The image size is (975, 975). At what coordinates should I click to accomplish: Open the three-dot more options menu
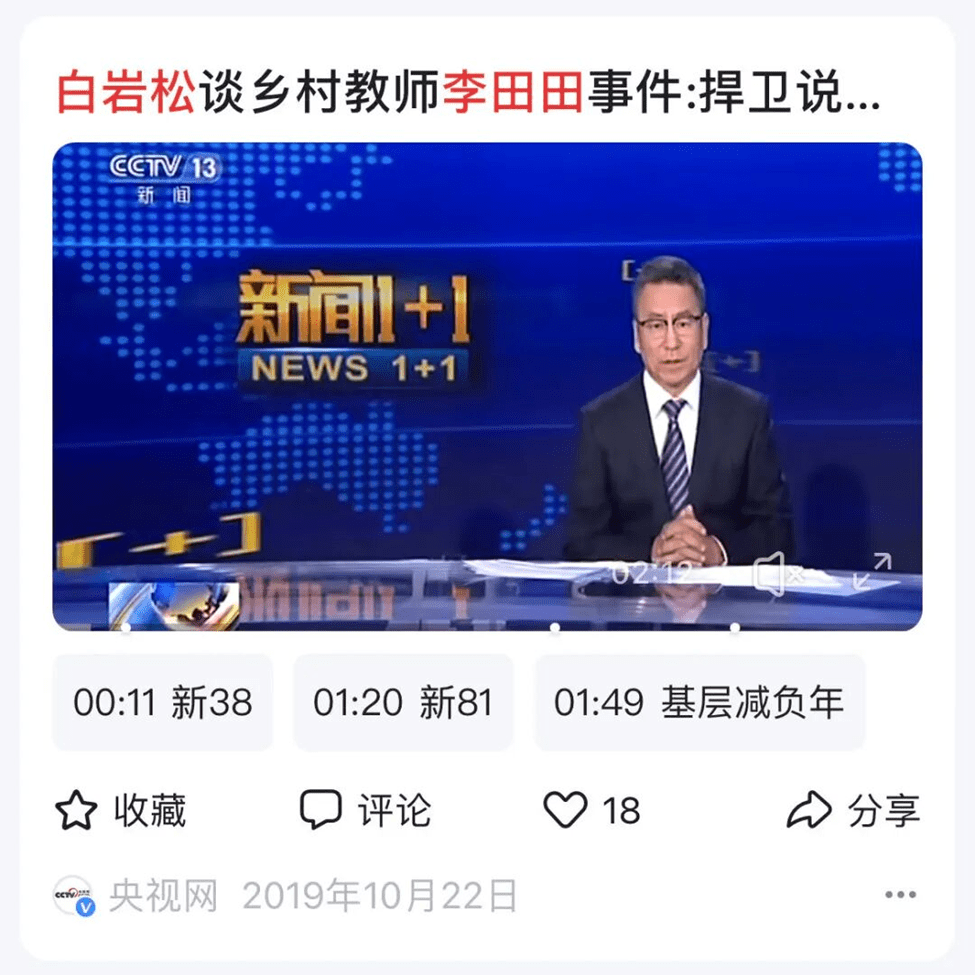pyautogui.click(x=900, y=895)
